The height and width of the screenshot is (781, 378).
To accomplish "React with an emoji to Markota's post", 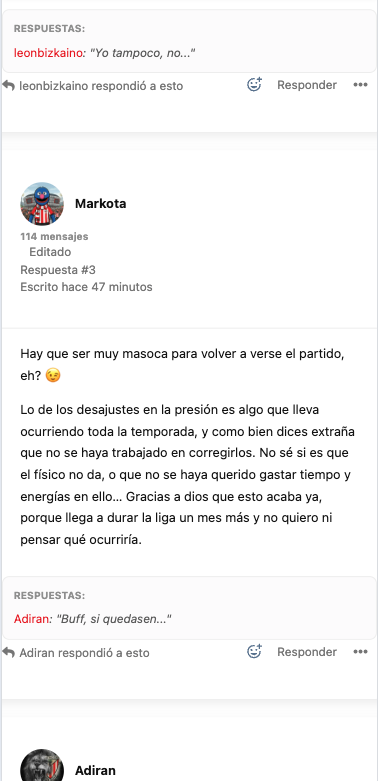I will (x=254, y=652).
